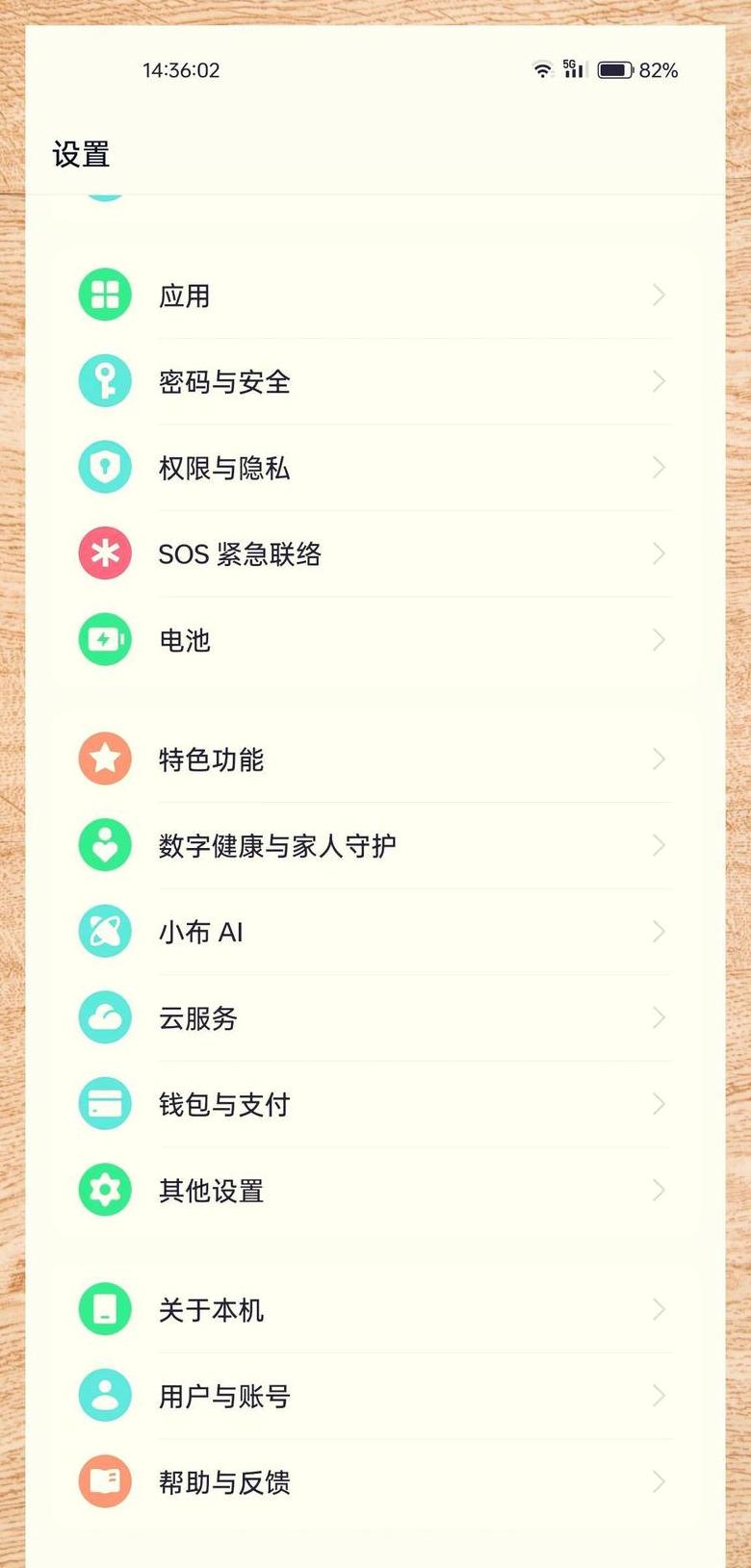Open 特色功能
751x1568 pixels.
coord(375,759)
